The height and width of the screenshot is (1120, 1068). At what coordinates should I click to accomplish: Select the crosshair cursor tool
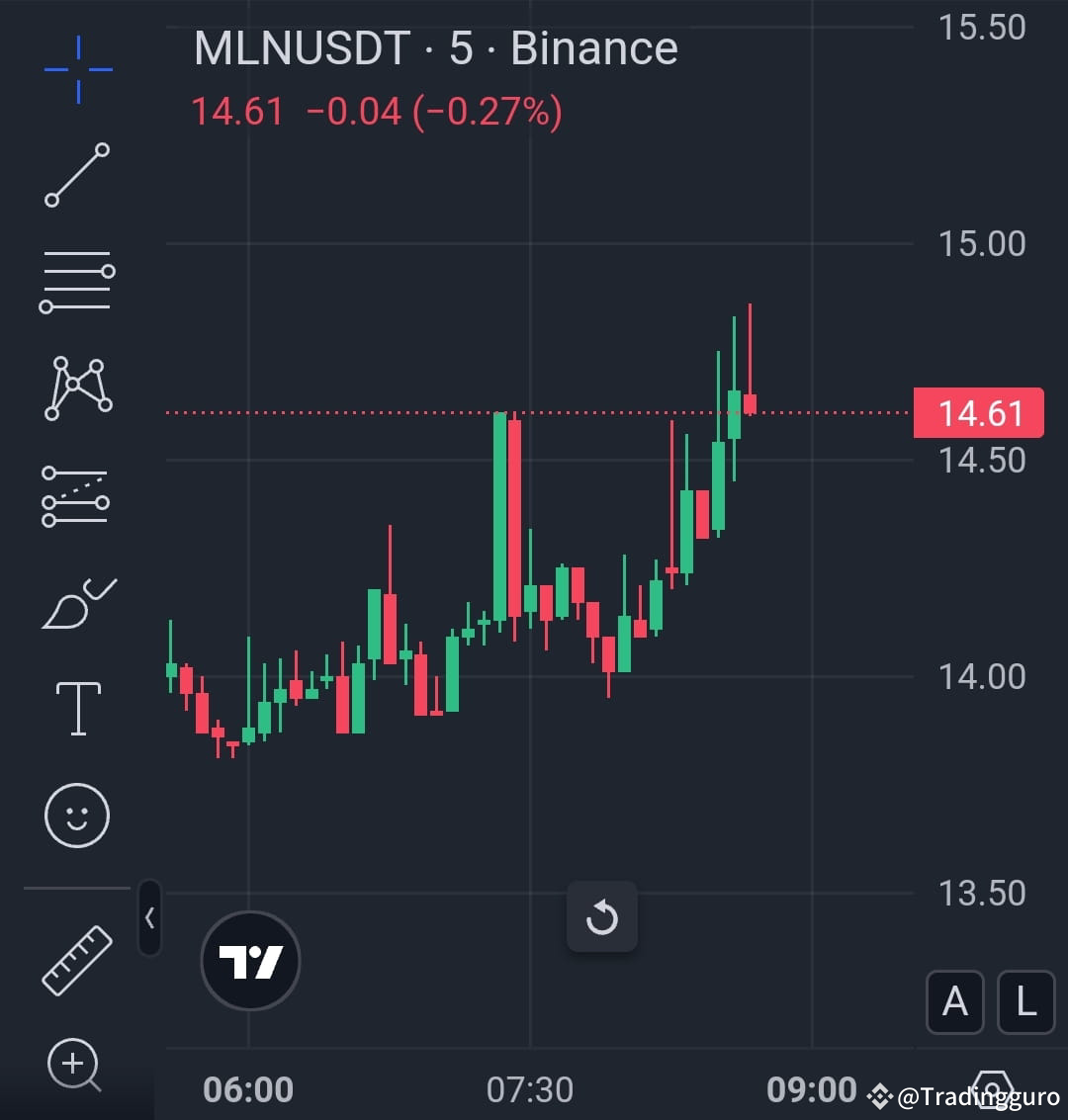point(77,69)
